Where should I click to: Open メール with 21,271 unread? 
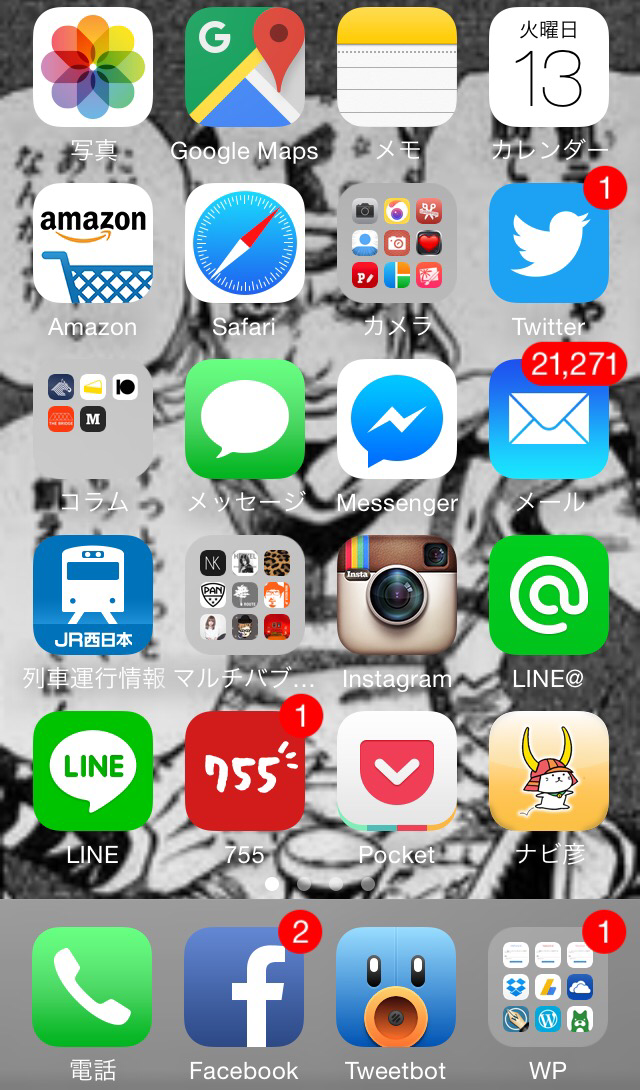[549, 419]
